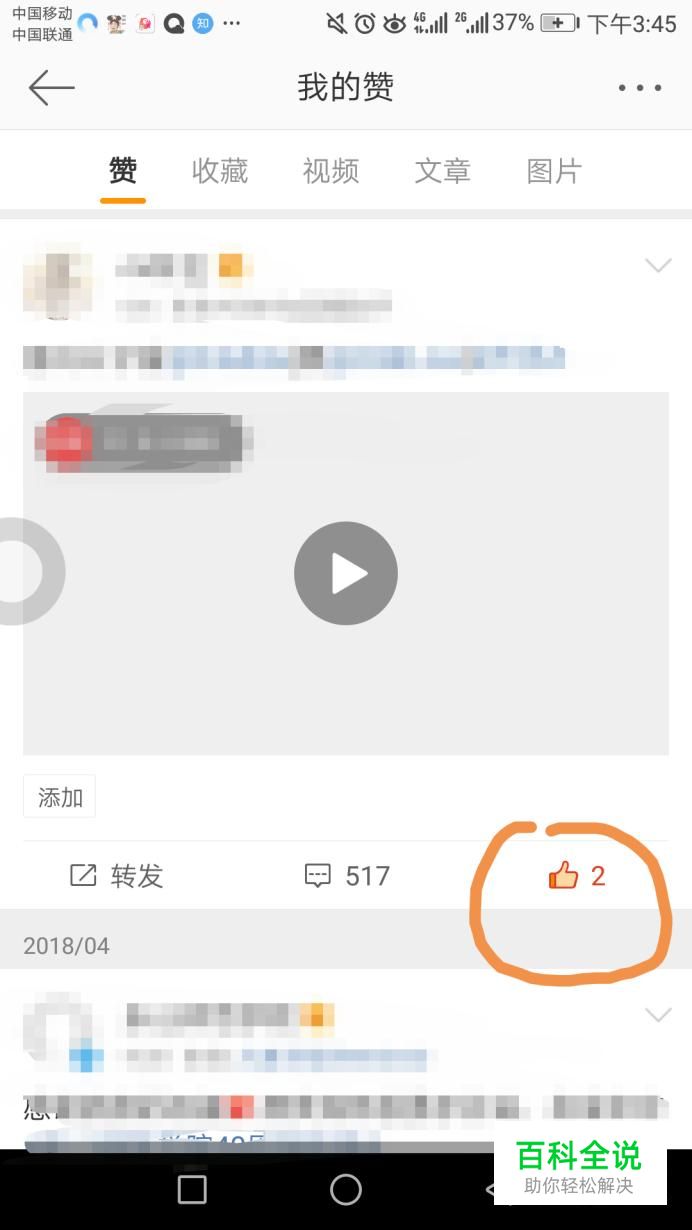Open the first post author's avatar

click(57, 281)
